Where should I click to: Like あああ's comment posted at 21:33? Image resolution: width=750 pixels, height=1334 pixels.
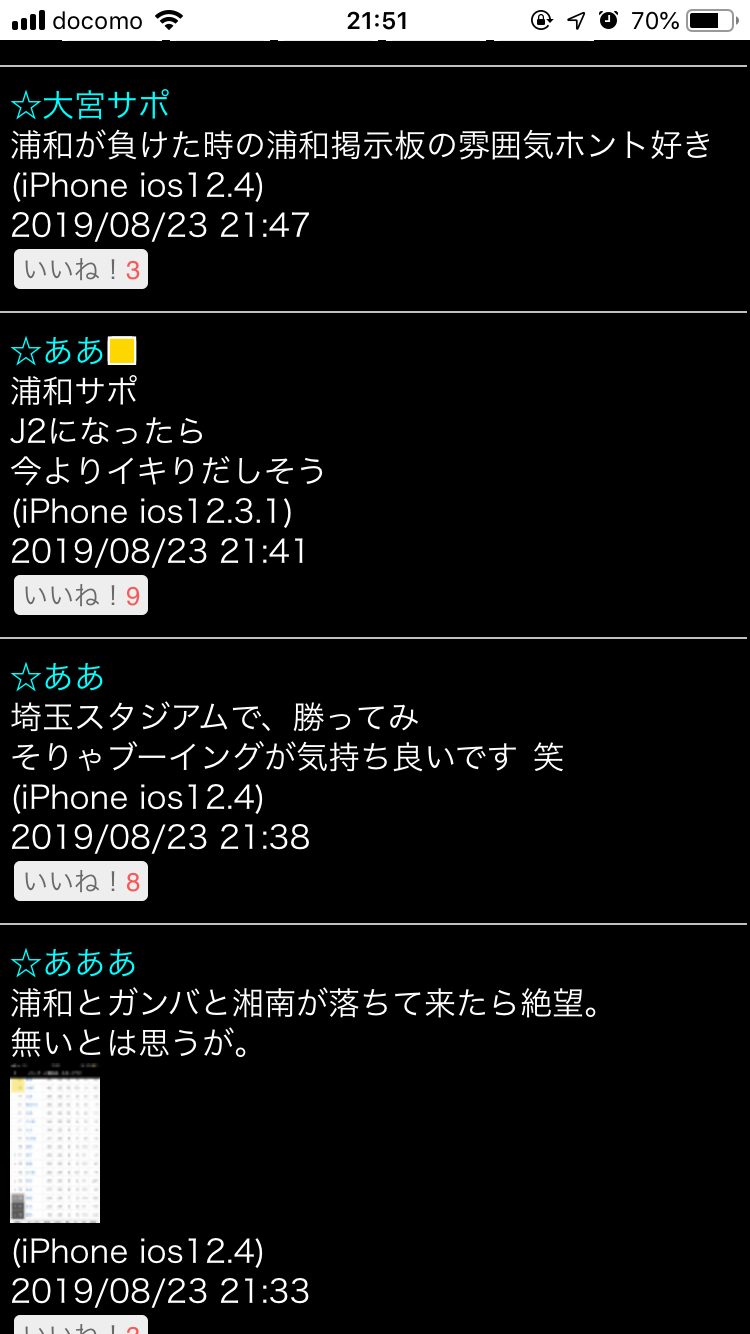tap(81, 1325)
